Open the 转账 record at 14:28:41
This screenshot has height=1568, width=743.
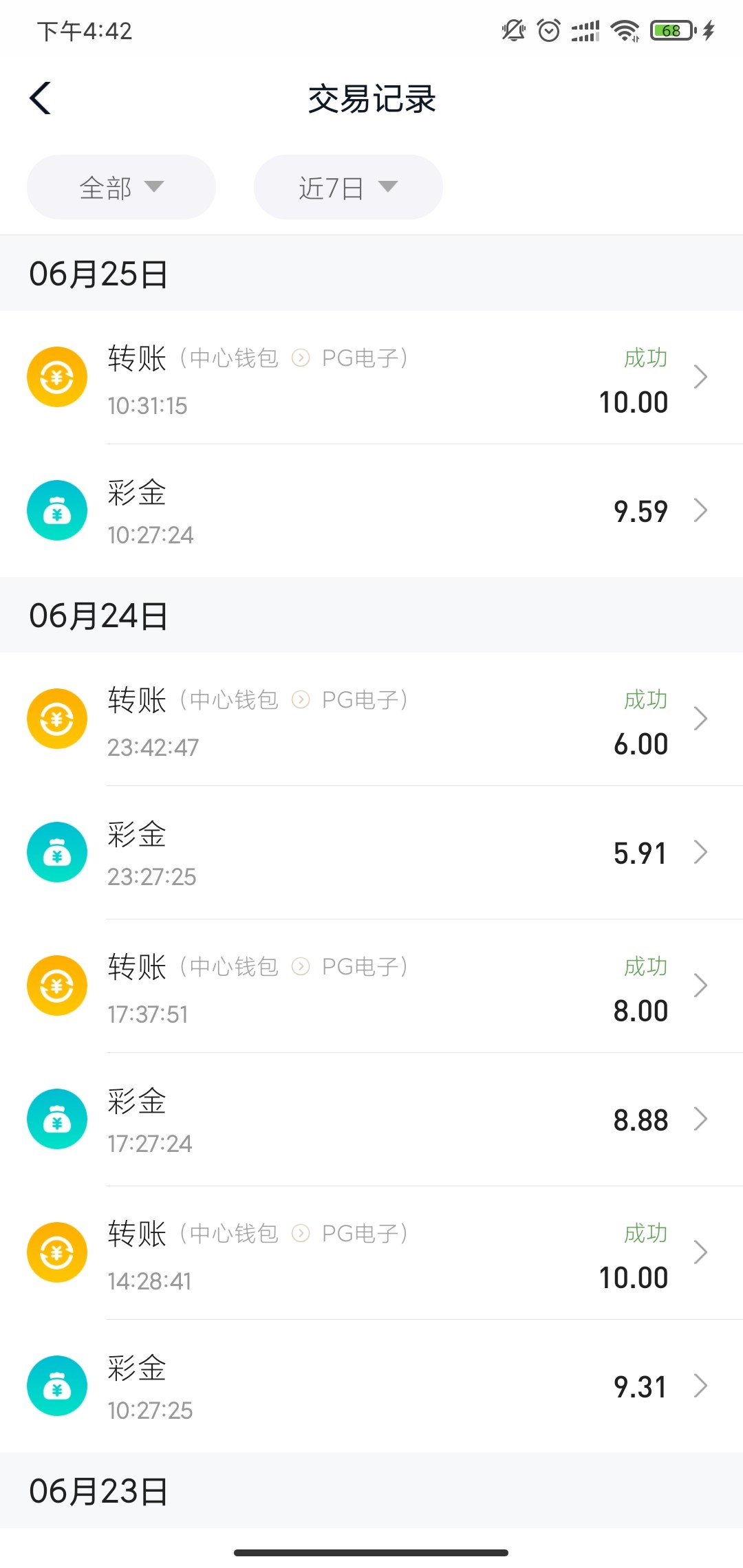(371, 1253)
